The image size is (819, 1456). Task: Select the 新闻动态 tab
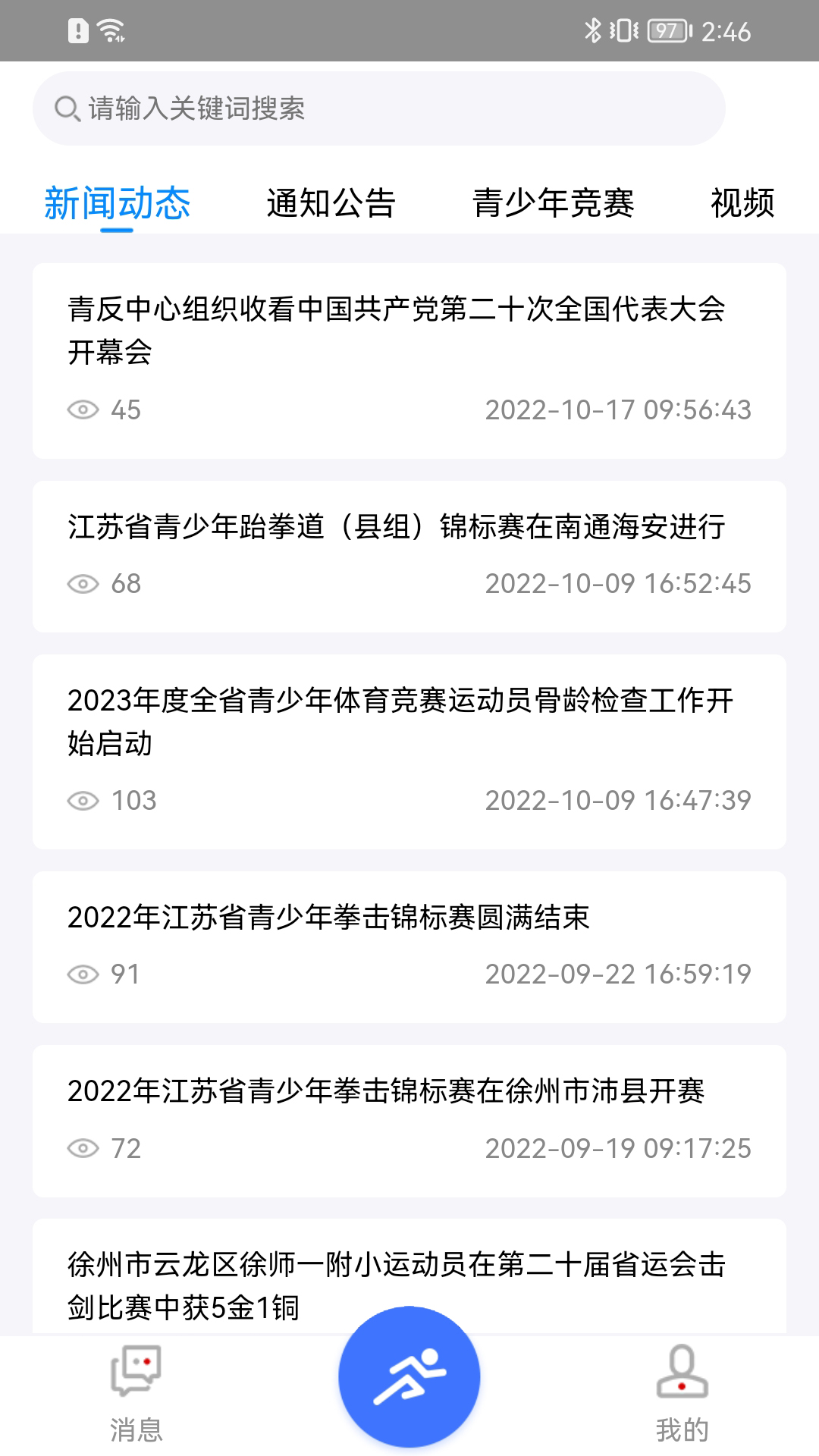pos(118,203)
